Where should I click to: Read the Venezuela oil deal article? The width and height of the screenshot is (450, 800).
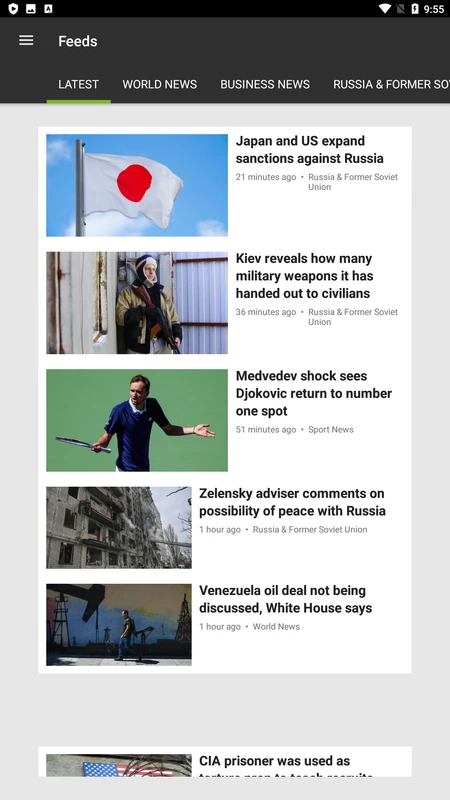pyautogui.click(x=225, y=624)
